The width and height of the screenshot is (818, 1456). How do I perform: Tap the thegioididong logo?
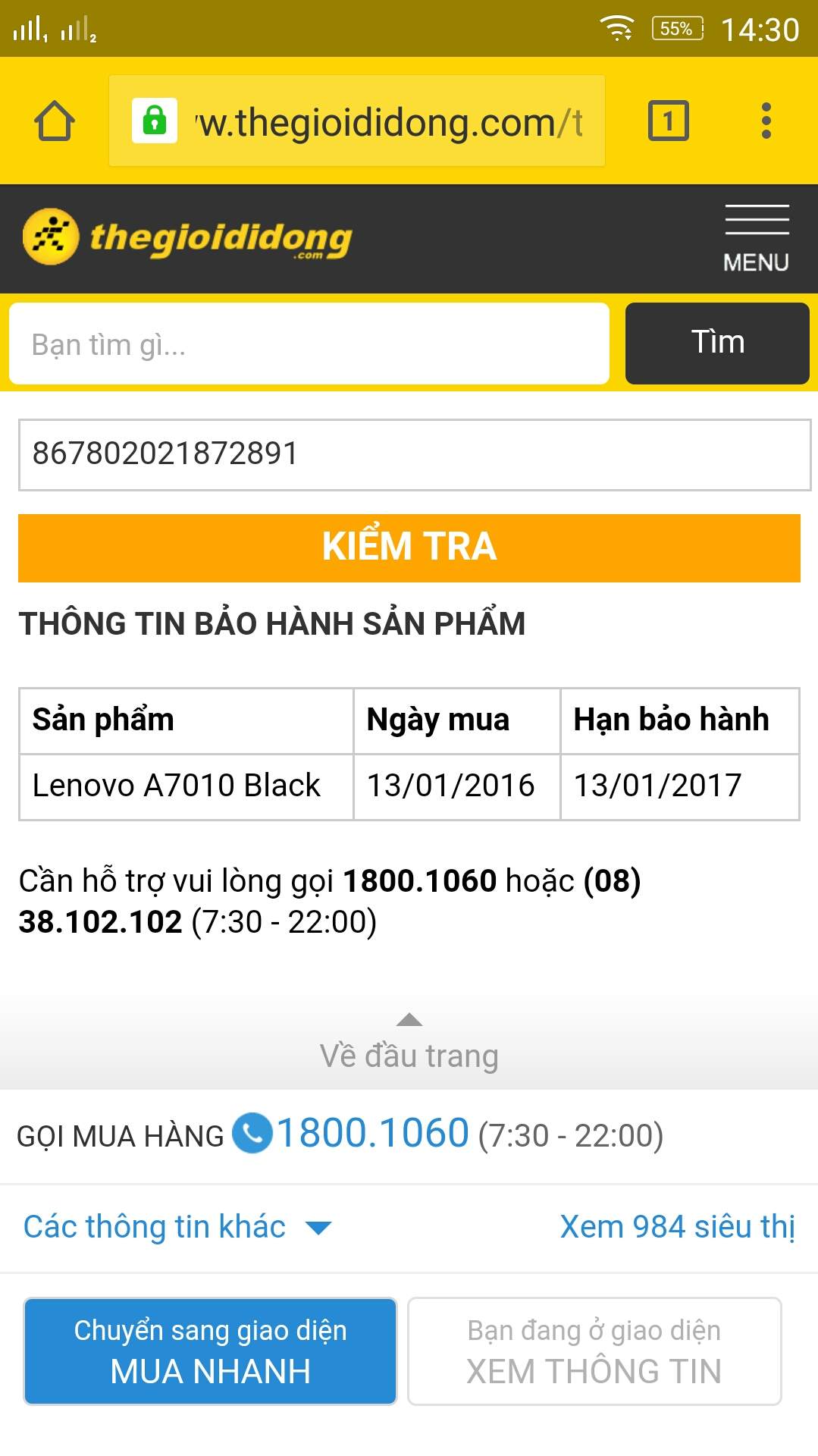pyautogui.click(x=188, y=237)
